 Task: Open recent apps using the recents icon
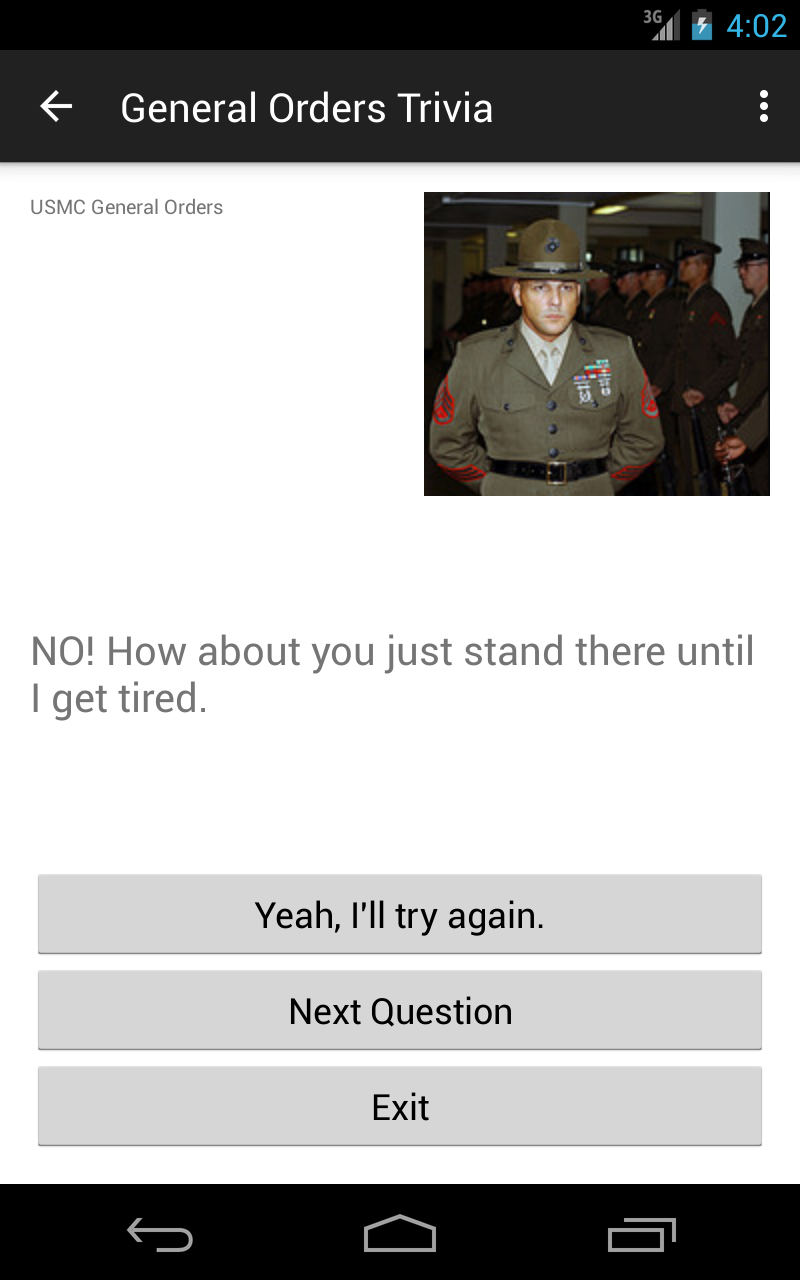[x=640, y=1235]
